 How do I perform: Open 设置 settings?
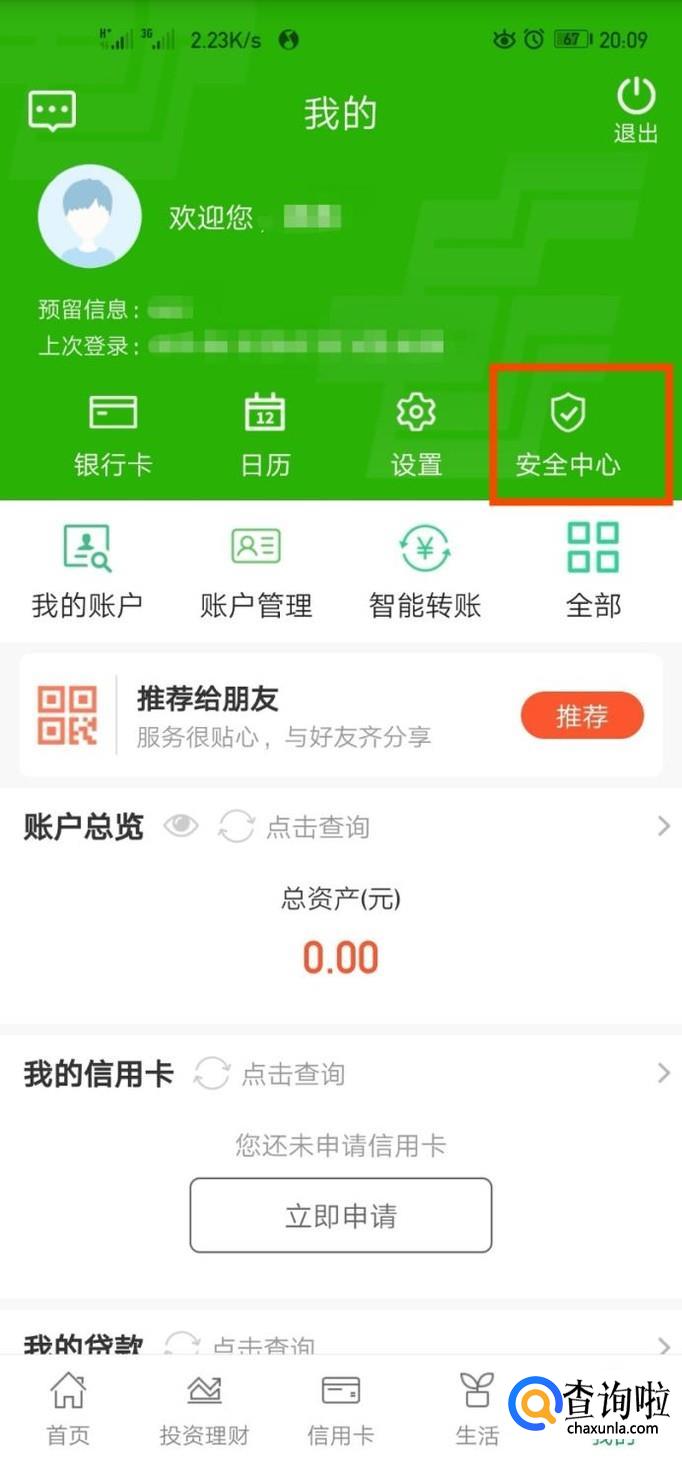pos(416,434)
